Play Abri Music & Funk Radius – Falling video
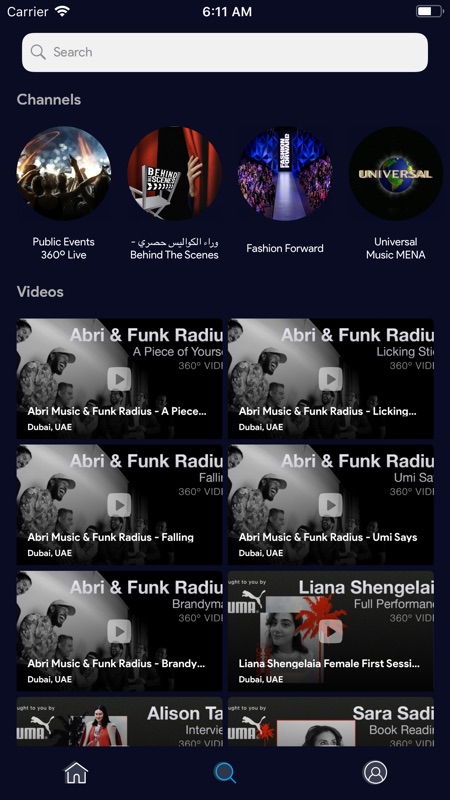Viewport: 450px width, 800px height. tap(119, 505)
